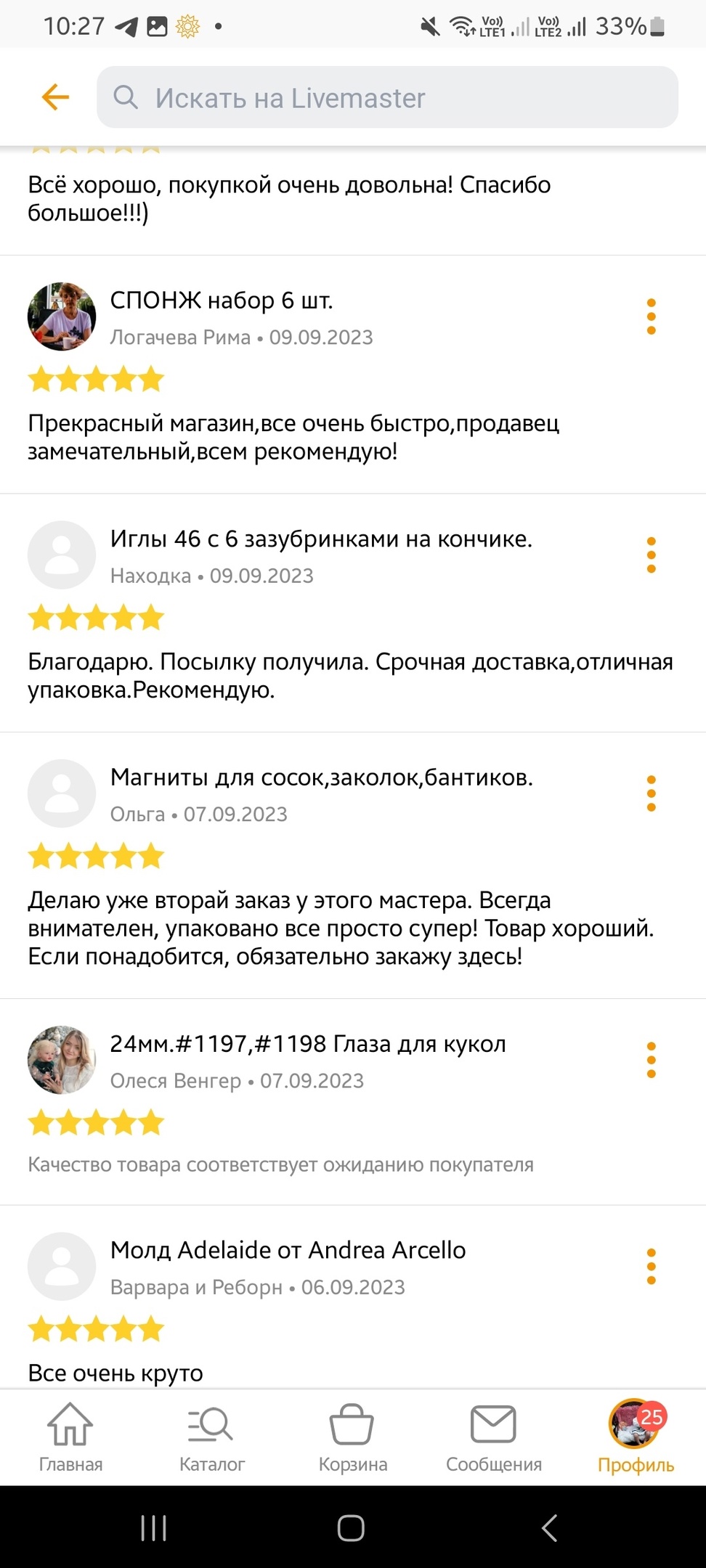Go back with the orange arrow

[55, 97]
